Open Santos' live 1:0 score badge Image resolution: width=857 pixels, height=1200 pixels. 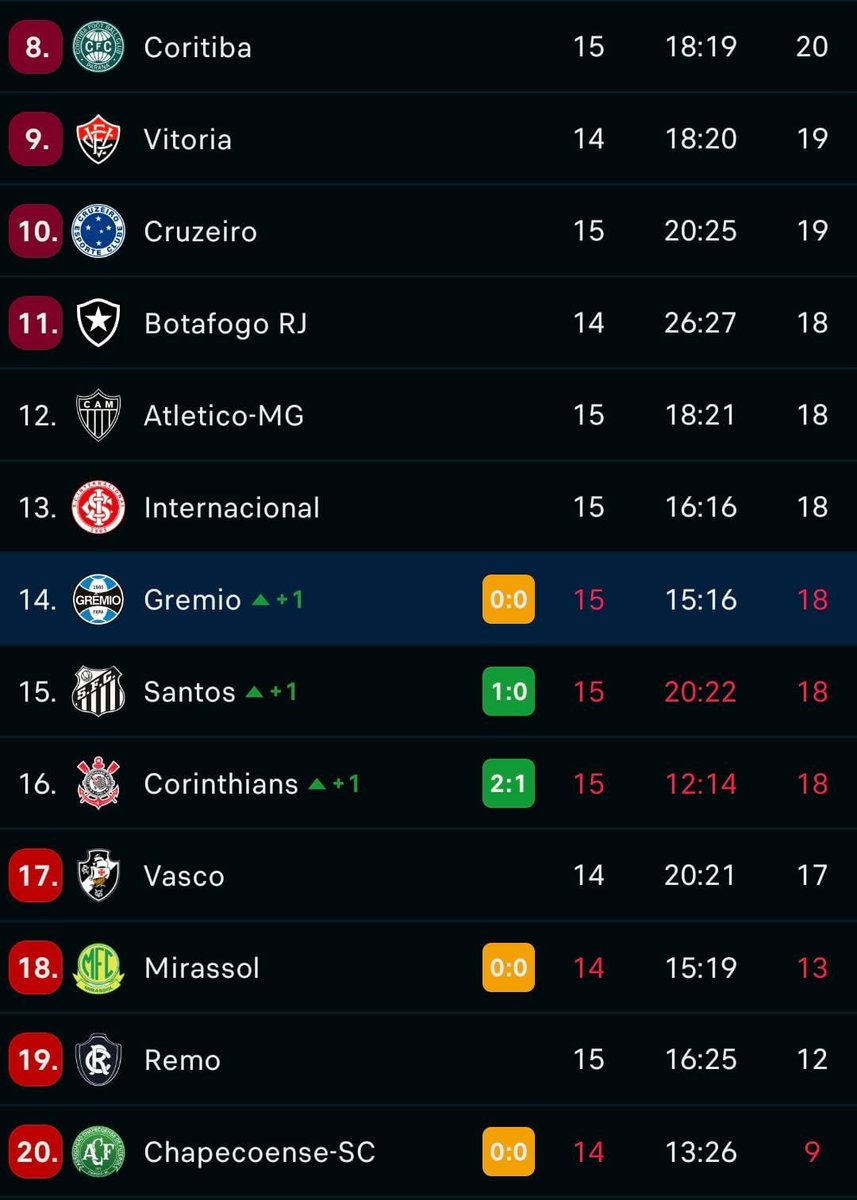[x=508, y=691]
